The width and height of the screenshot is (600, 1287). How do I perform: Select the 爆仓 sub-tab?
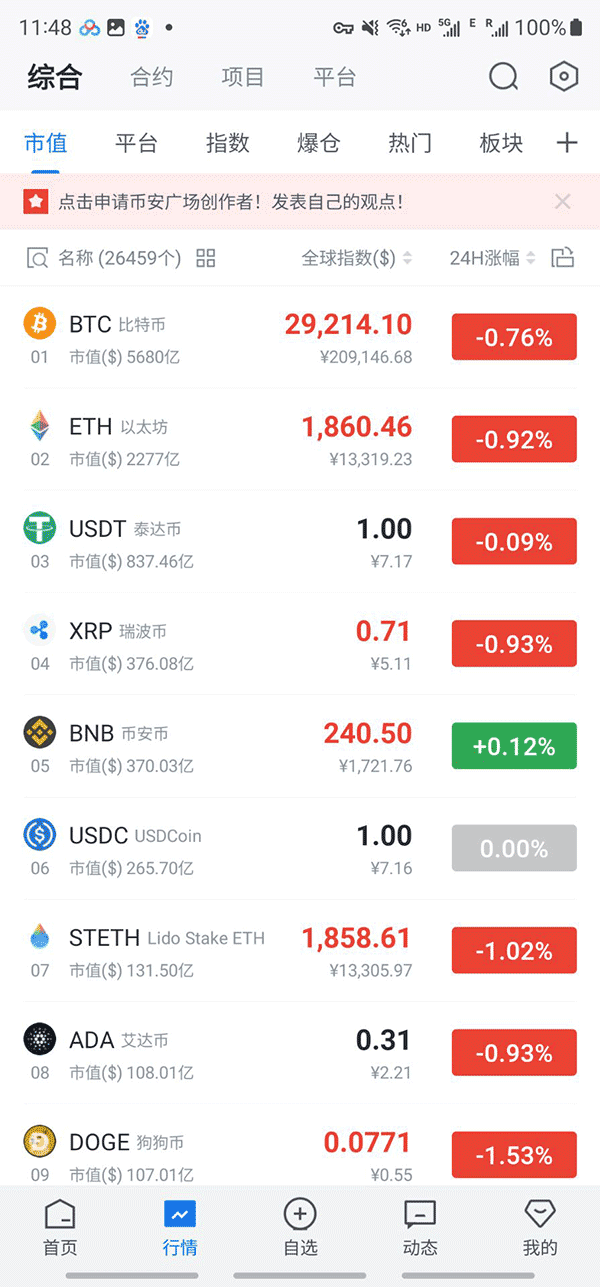(x=318, y=143)
